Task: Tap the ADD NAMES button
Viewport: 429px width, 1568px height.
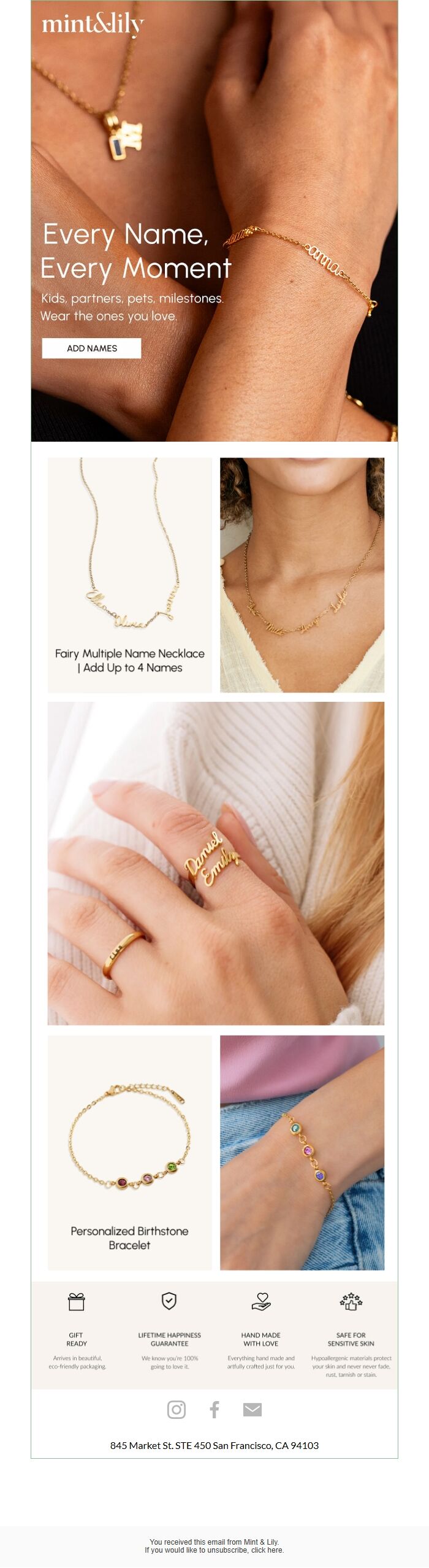Action: [91, 348]
